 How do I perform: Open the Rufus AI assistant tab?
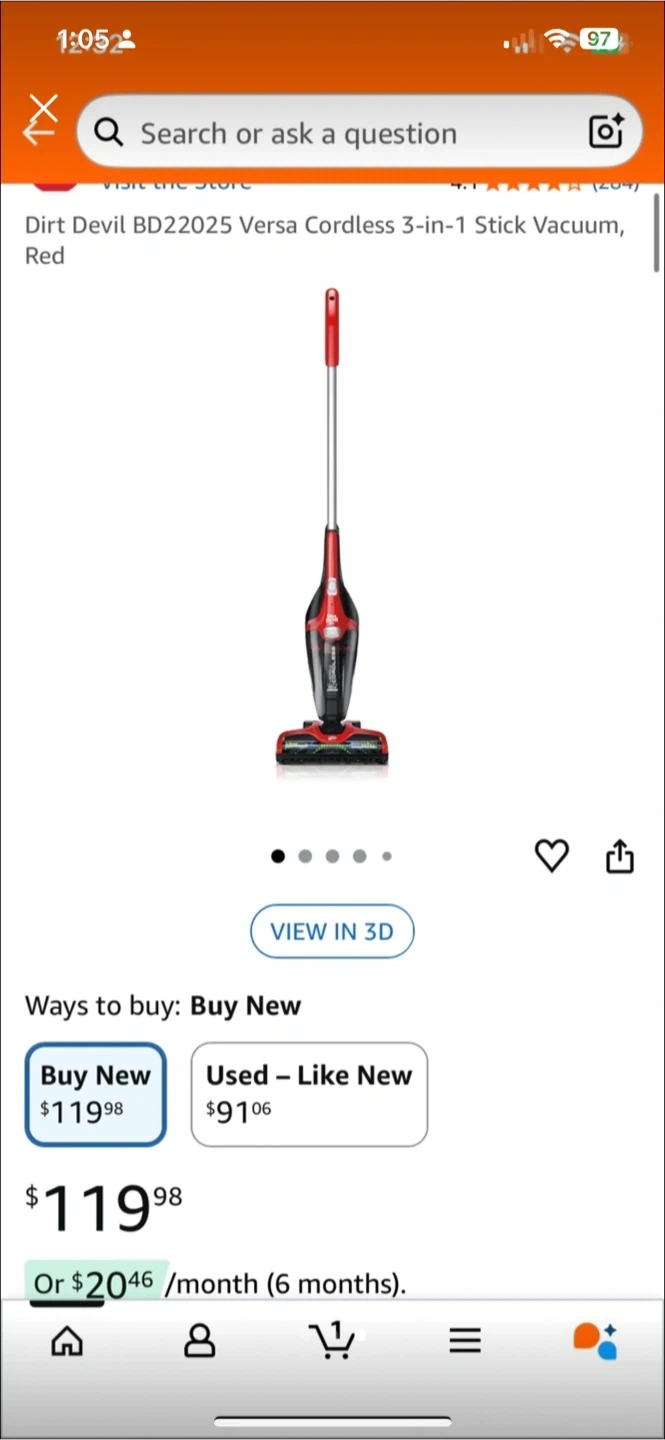pos(595,1340)
